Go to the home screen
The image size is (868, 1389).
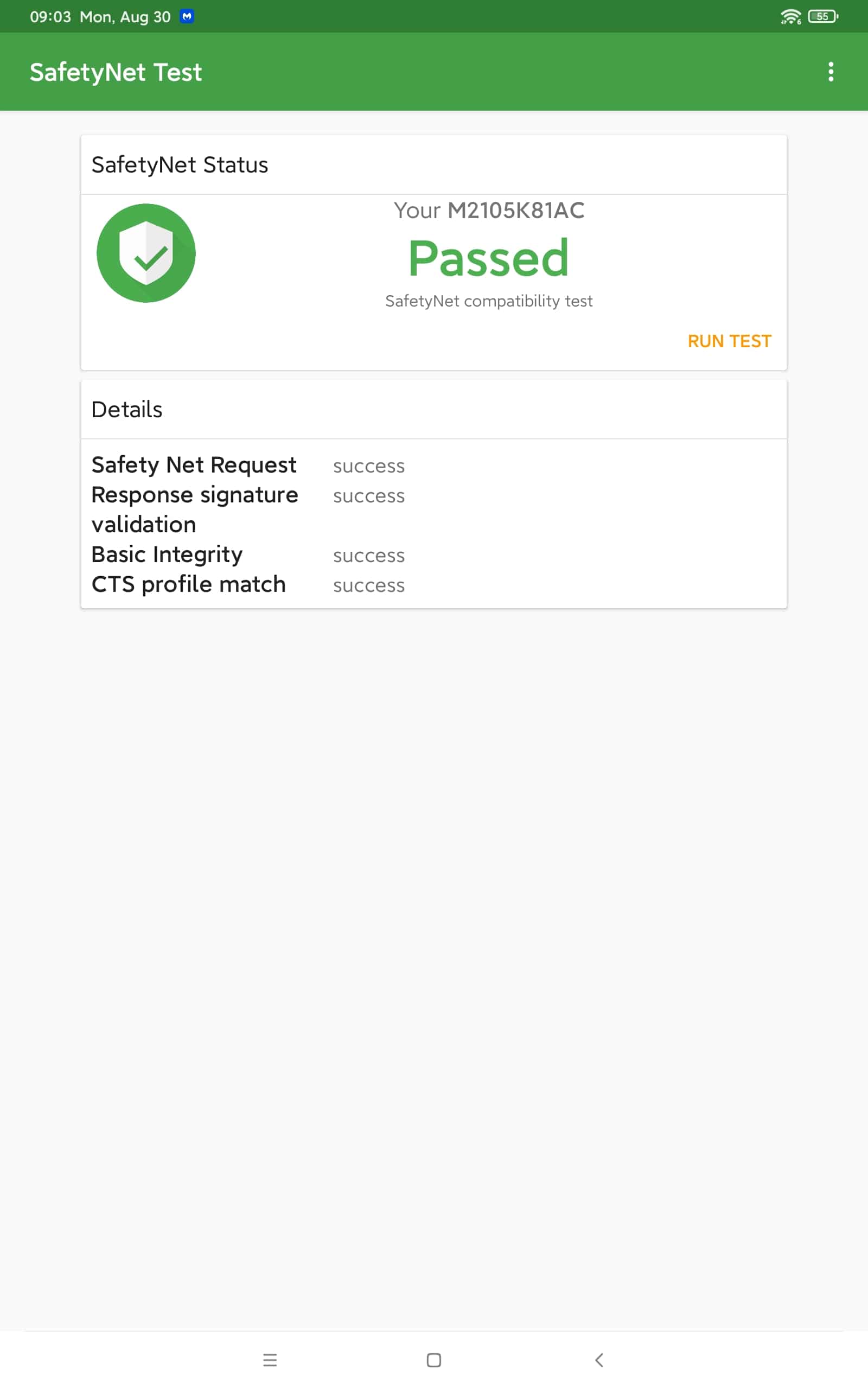[x=434, y=1360]
